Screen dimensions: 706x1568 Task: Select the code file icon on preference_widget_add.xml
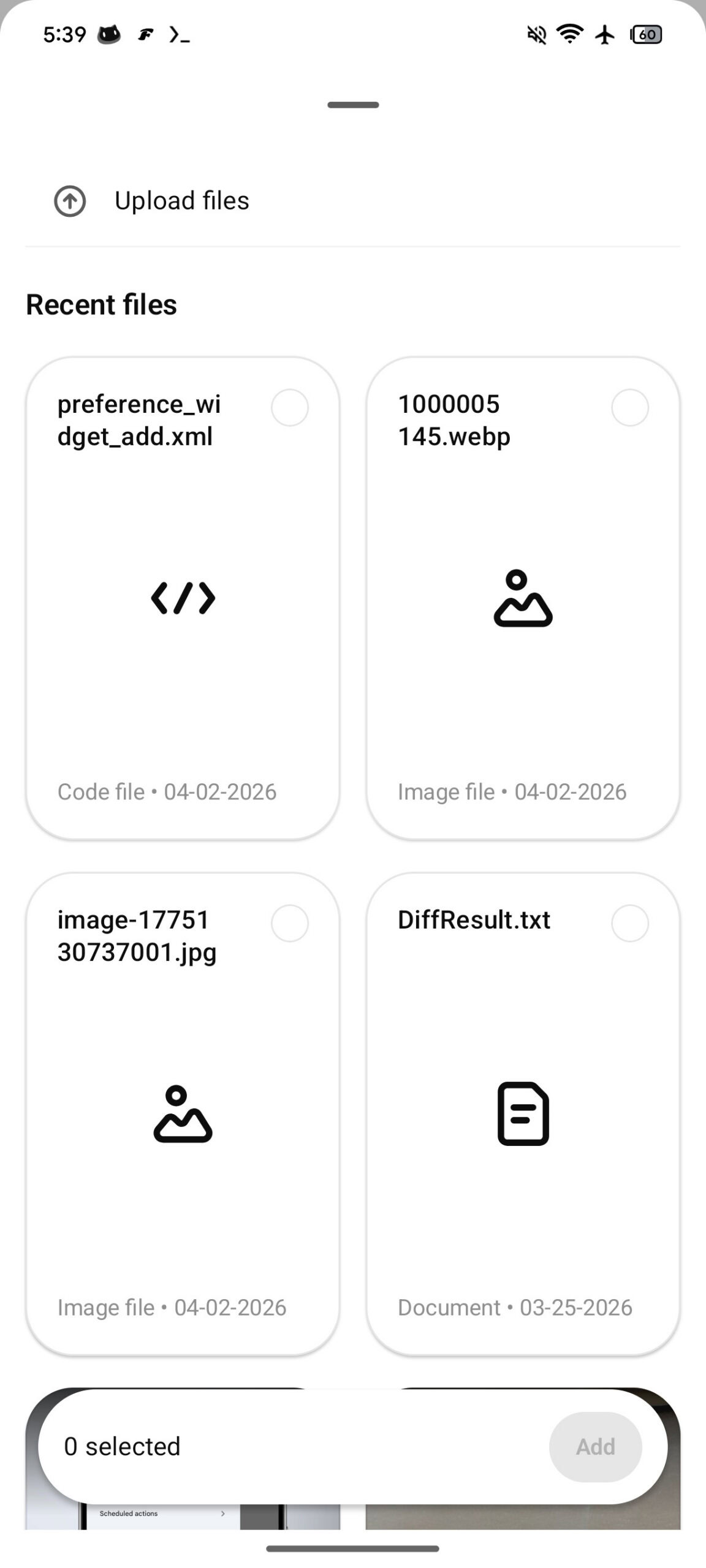(181, 599)
